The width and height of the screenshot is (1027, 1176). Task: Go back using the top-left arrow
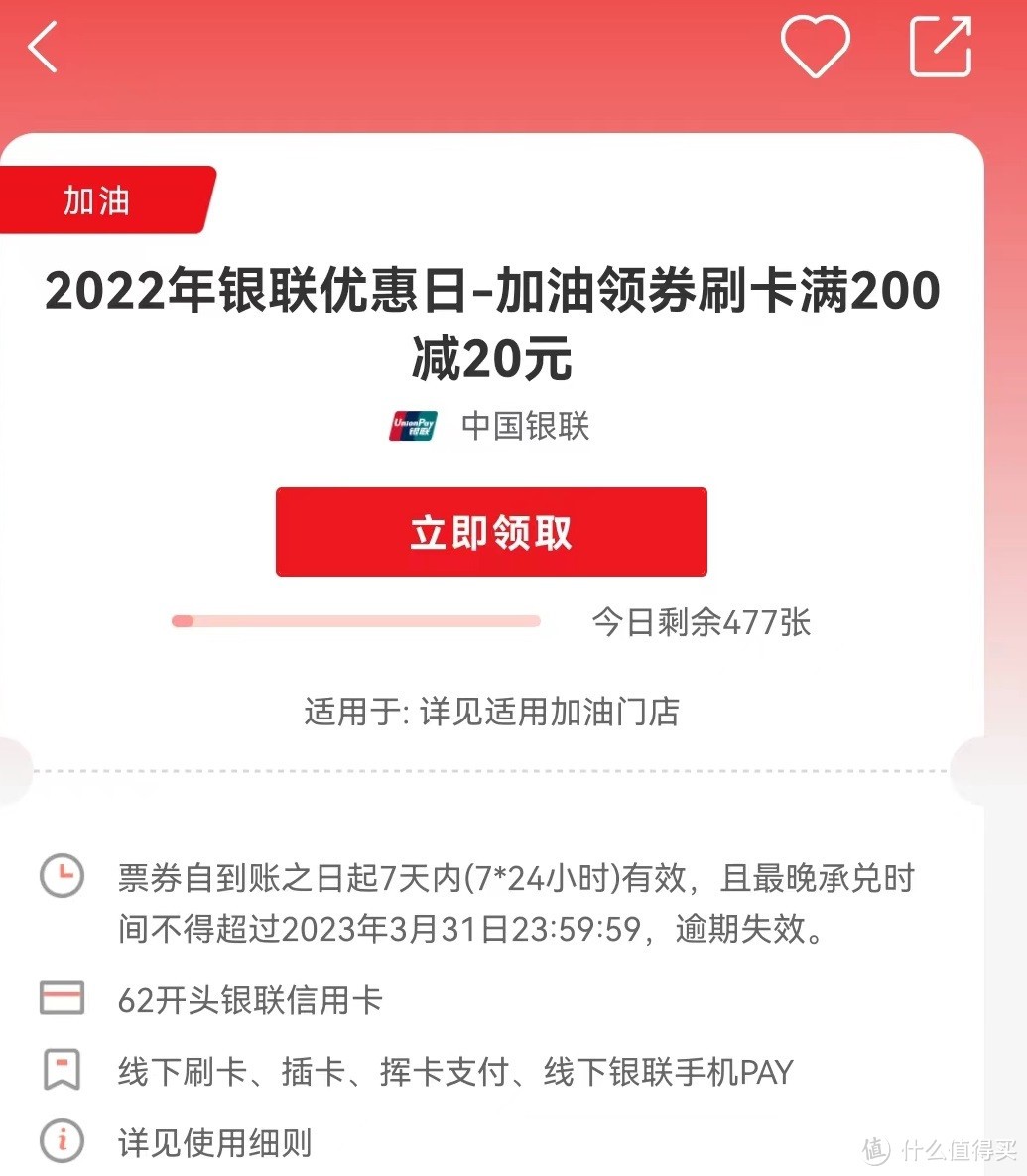44,48
